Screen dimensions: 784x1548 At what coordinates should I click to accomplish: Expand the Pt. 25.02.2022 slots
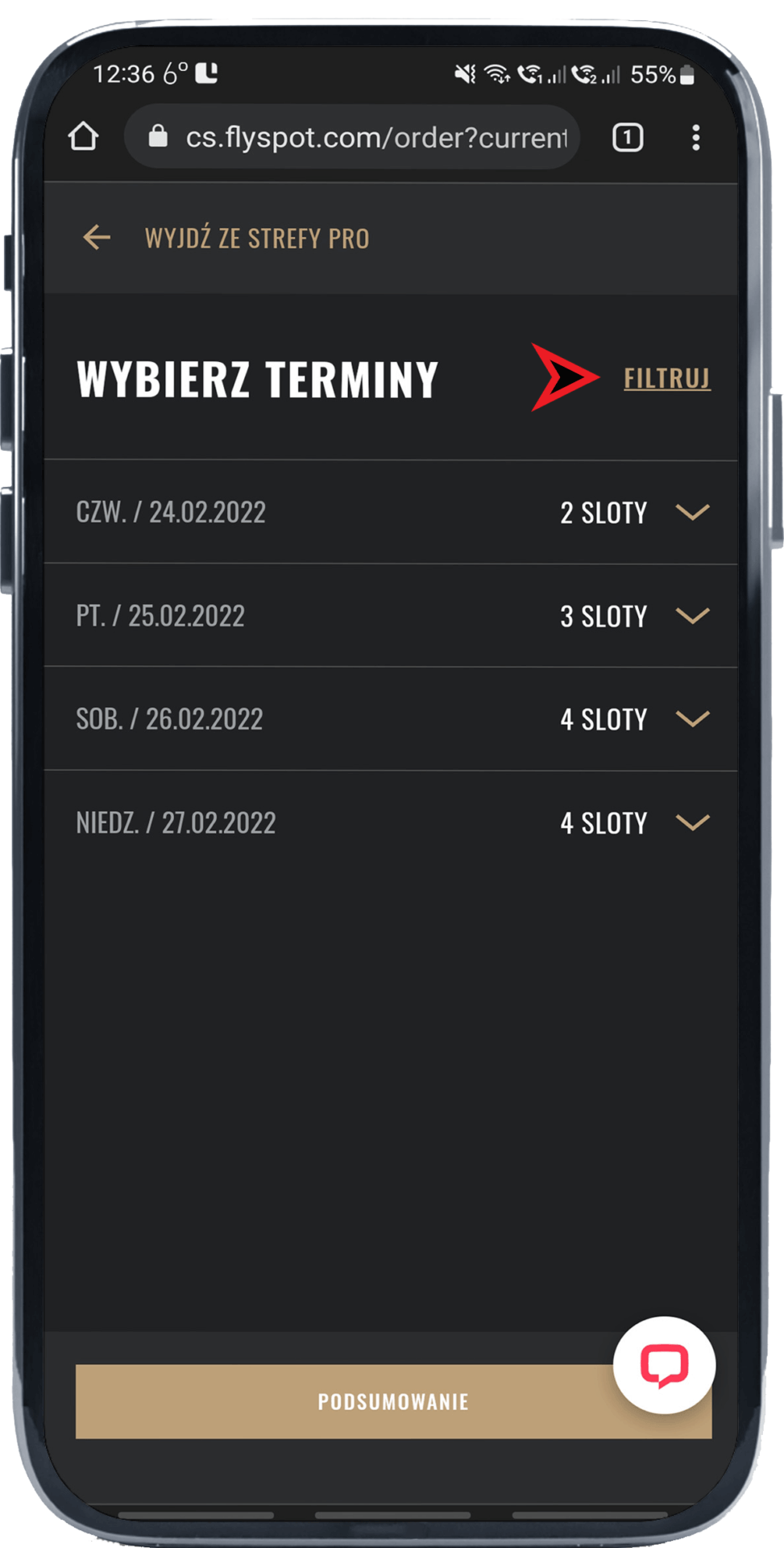coord(692,616)
